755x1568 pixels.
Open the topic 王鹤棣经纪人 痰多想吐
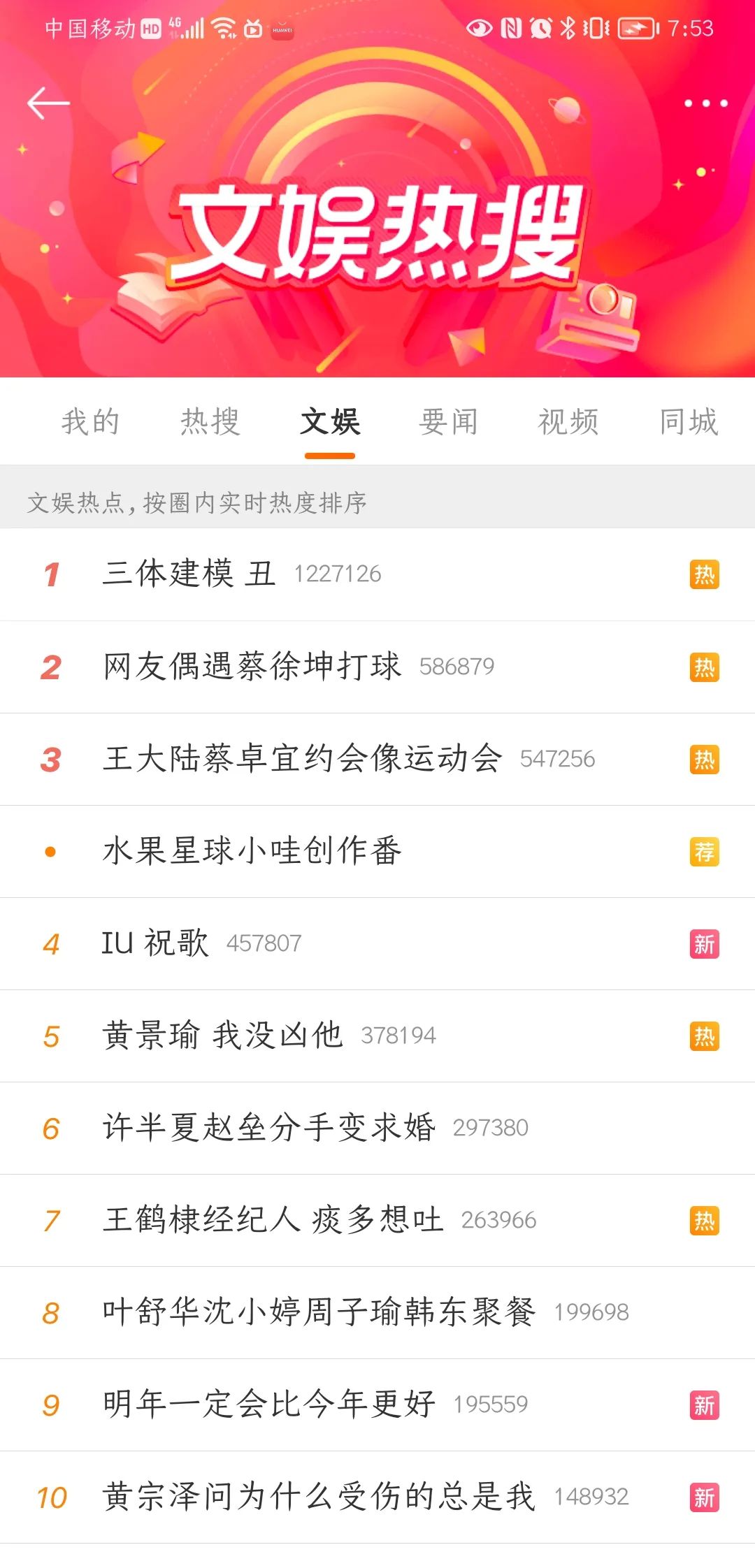click(x=273, y=1219)
